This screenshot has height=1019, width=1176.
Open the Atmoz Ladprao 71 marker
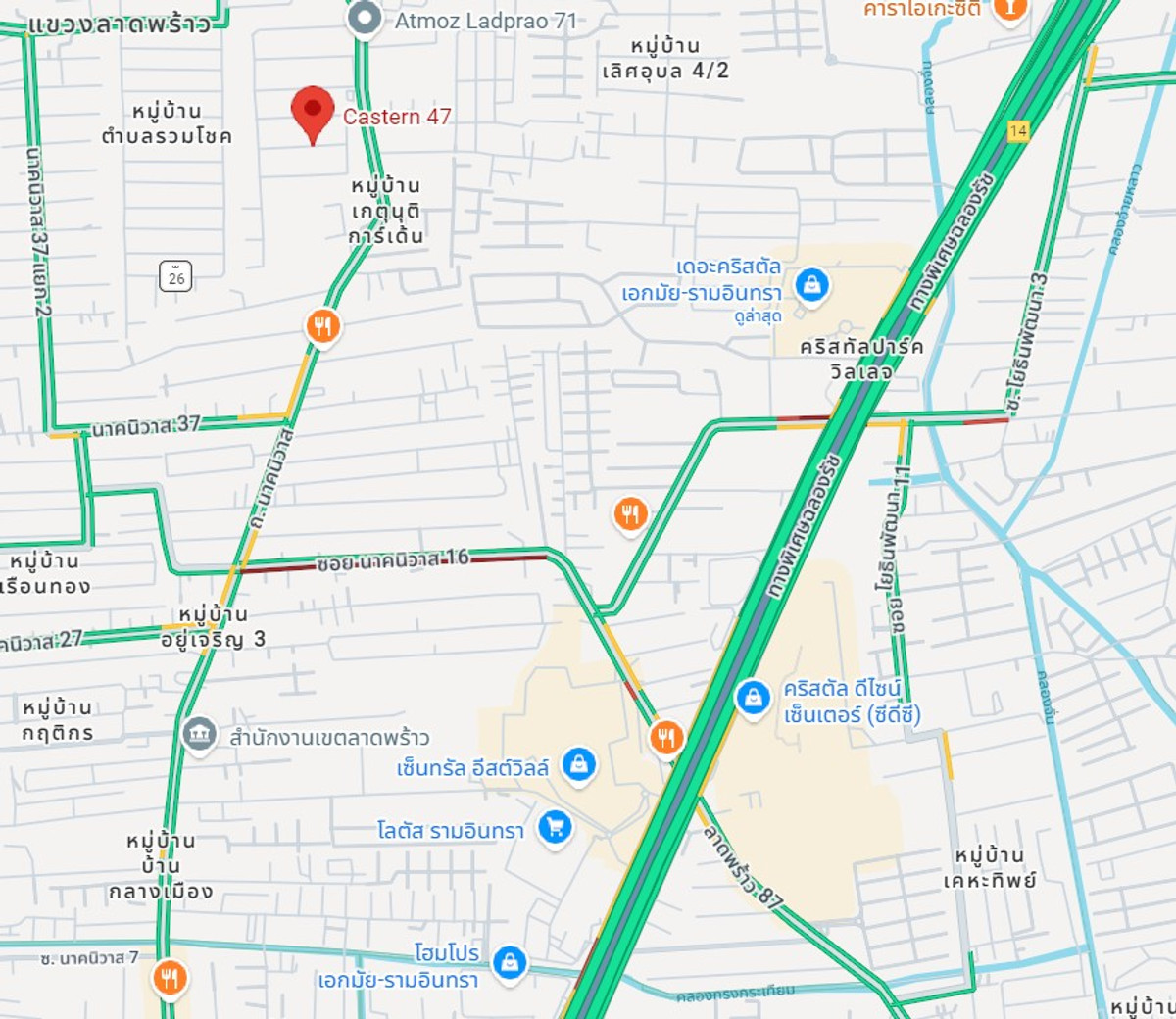click(x=365, y=18)
